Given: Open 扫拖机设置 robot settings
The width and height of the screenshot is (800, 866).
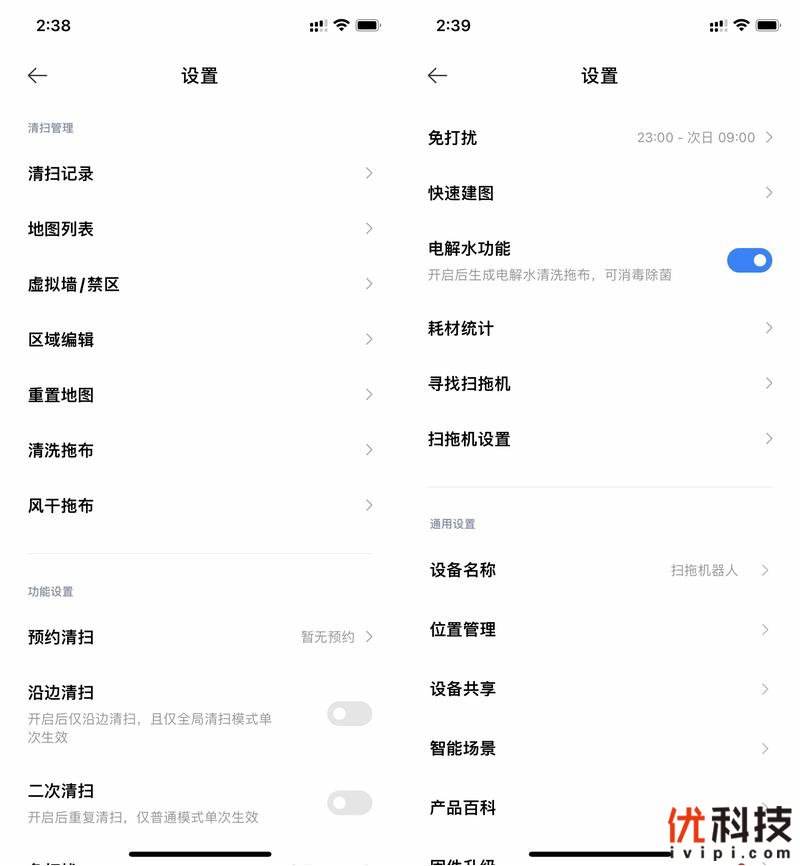Looking at the screenshot, I should [600, 439].
